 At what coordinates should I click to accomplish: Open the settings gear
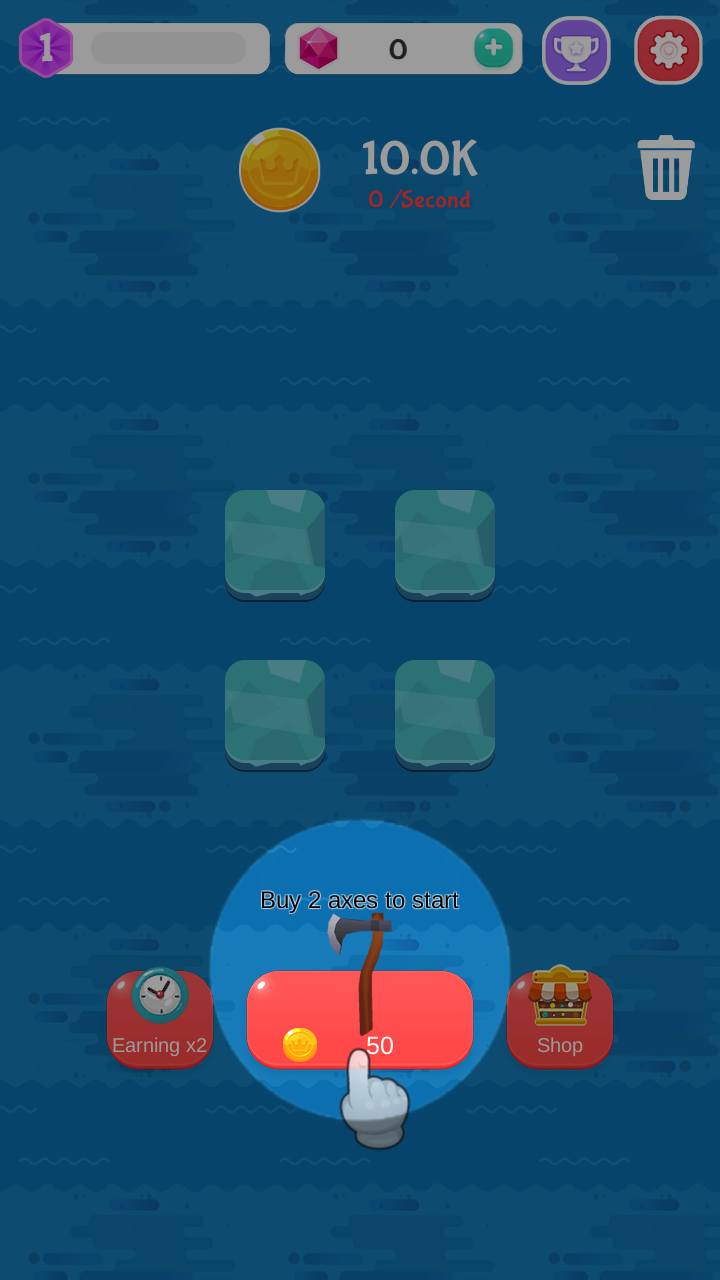[668, 50]
